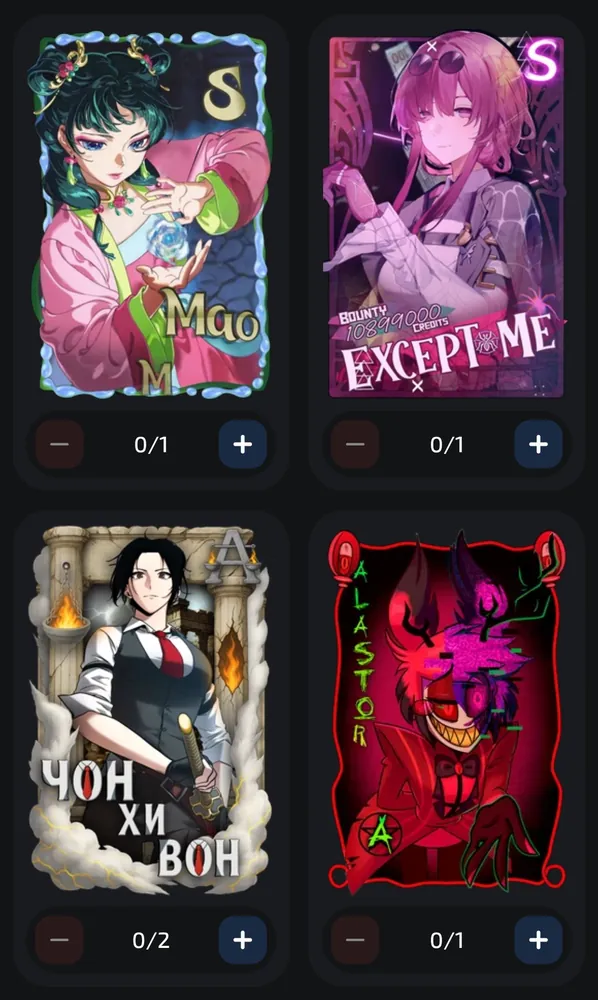This screenshot has height=1000, width=598.
Task: Add one Except Me card
Action: point(538,444)
